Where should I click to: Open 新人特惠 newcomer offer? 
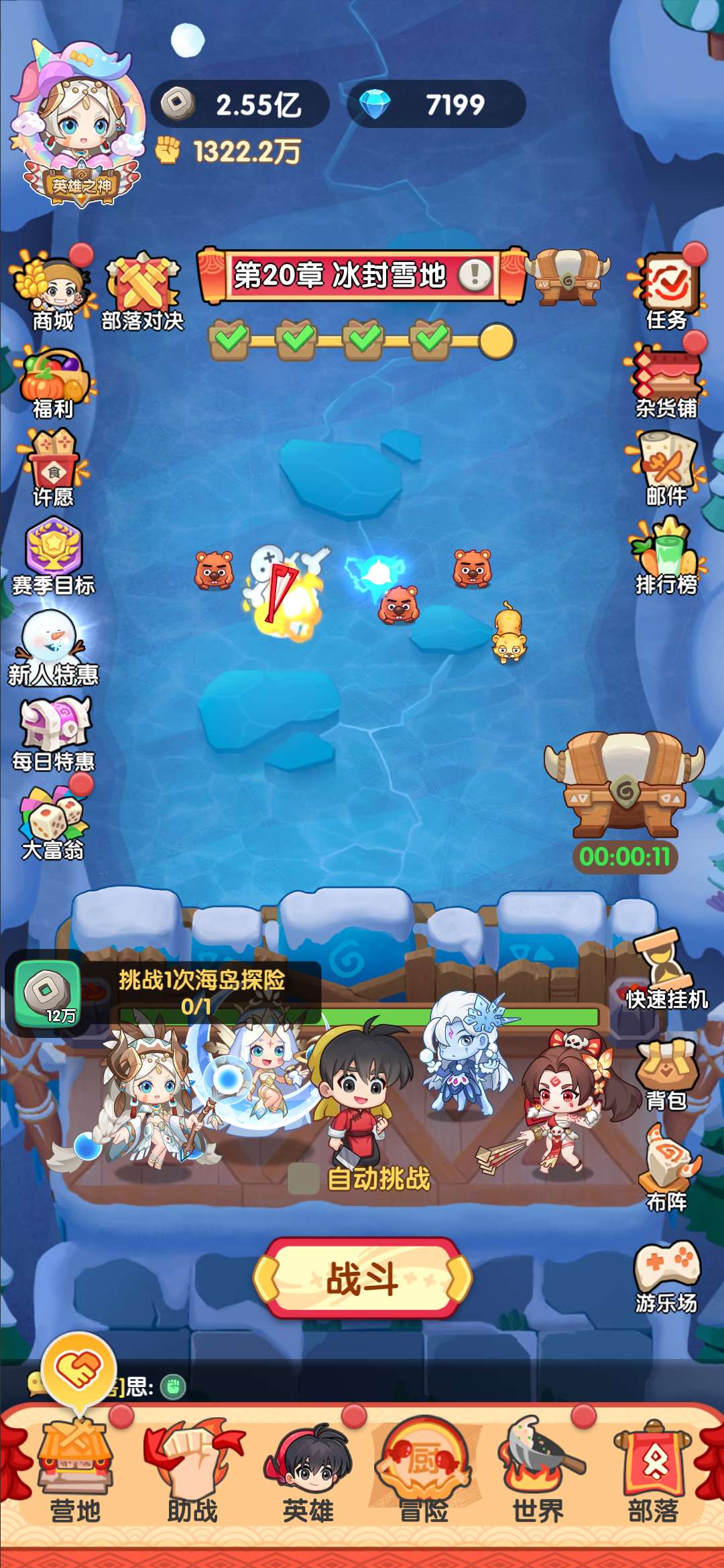[x=54, y=647]
